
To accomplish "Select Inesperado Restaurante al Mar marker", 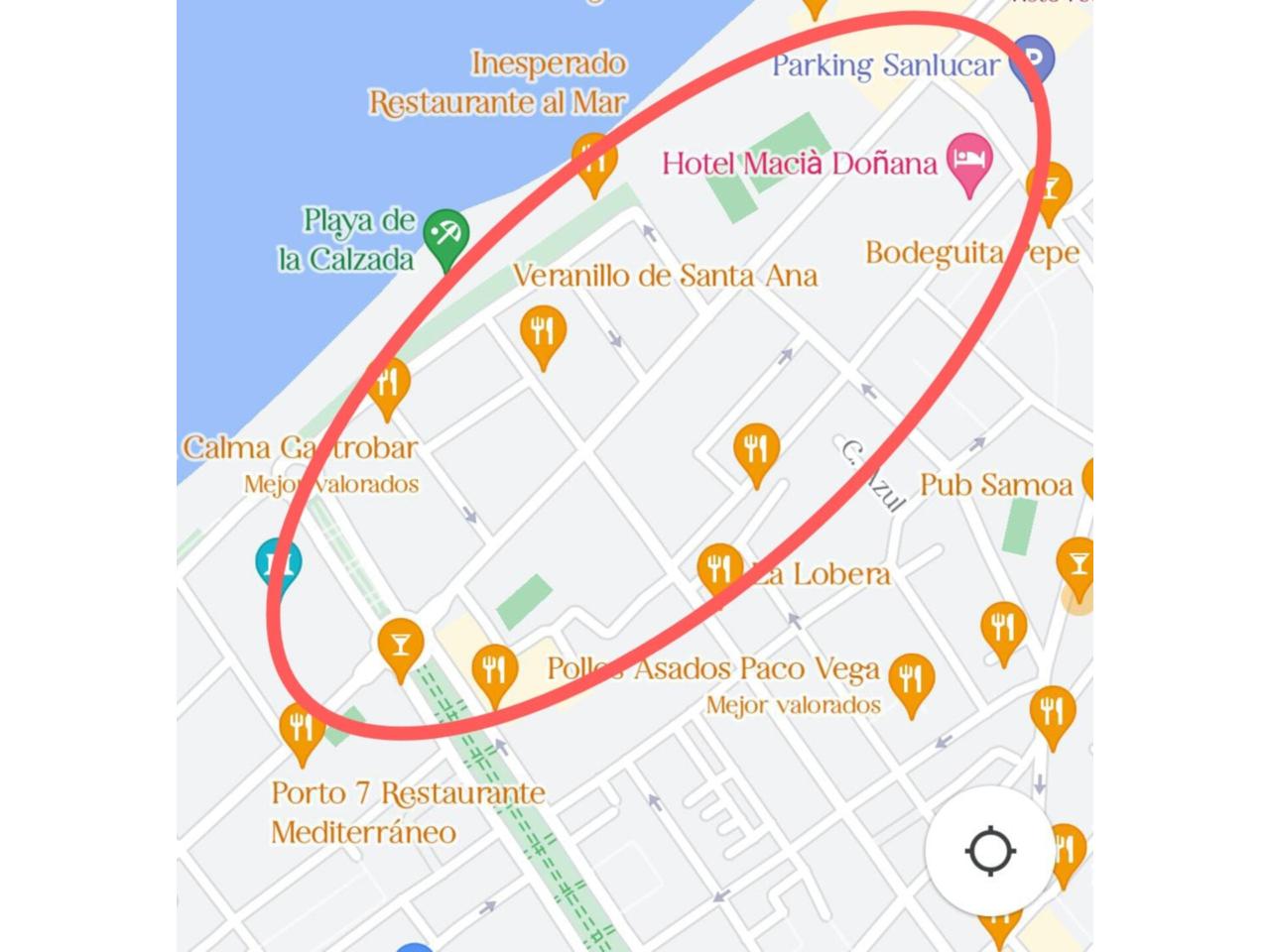I will [x=593, y=159].
